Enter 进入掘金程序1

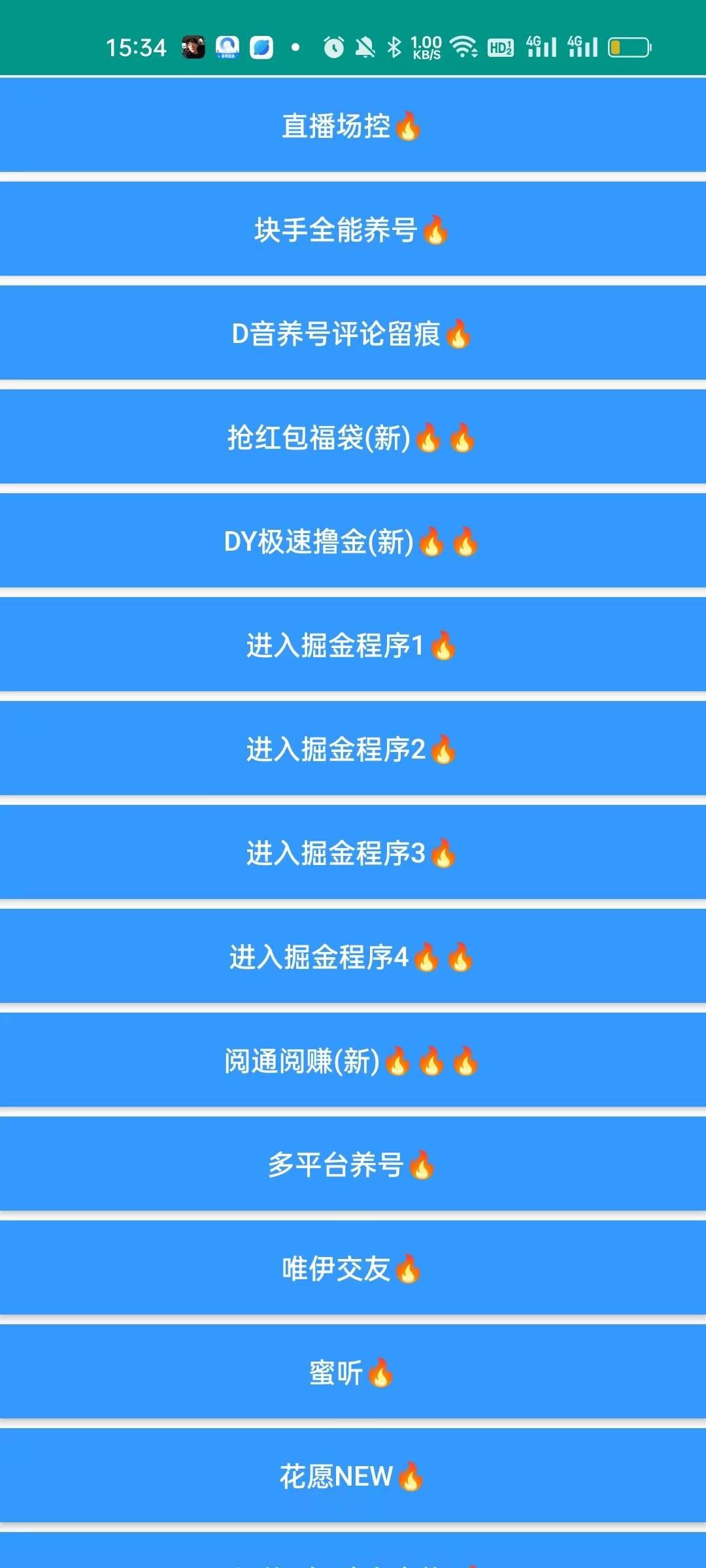click(353, 645)
